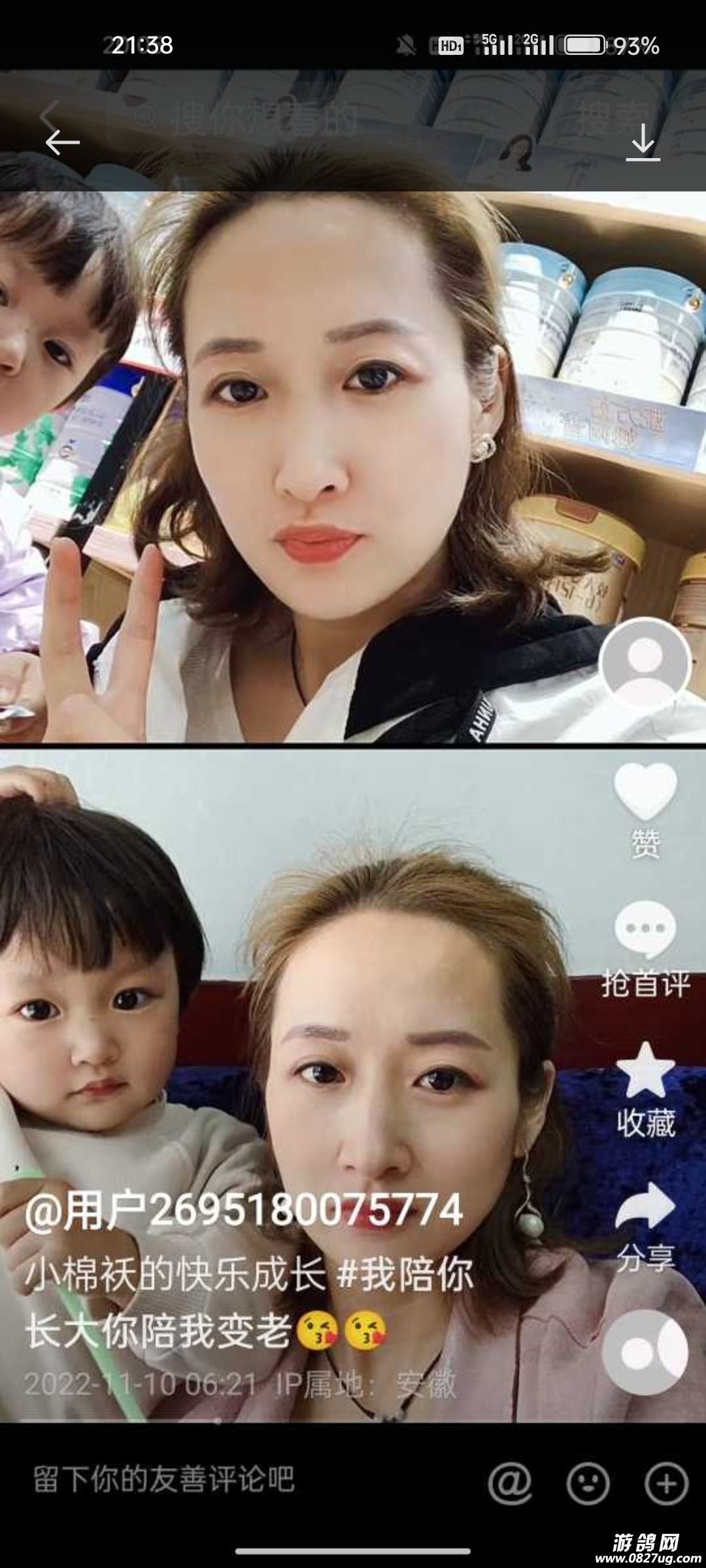Viewport: 706px width, 1568px height.
Task: Mention someone with the @ icon
Action: (509, 1483)
